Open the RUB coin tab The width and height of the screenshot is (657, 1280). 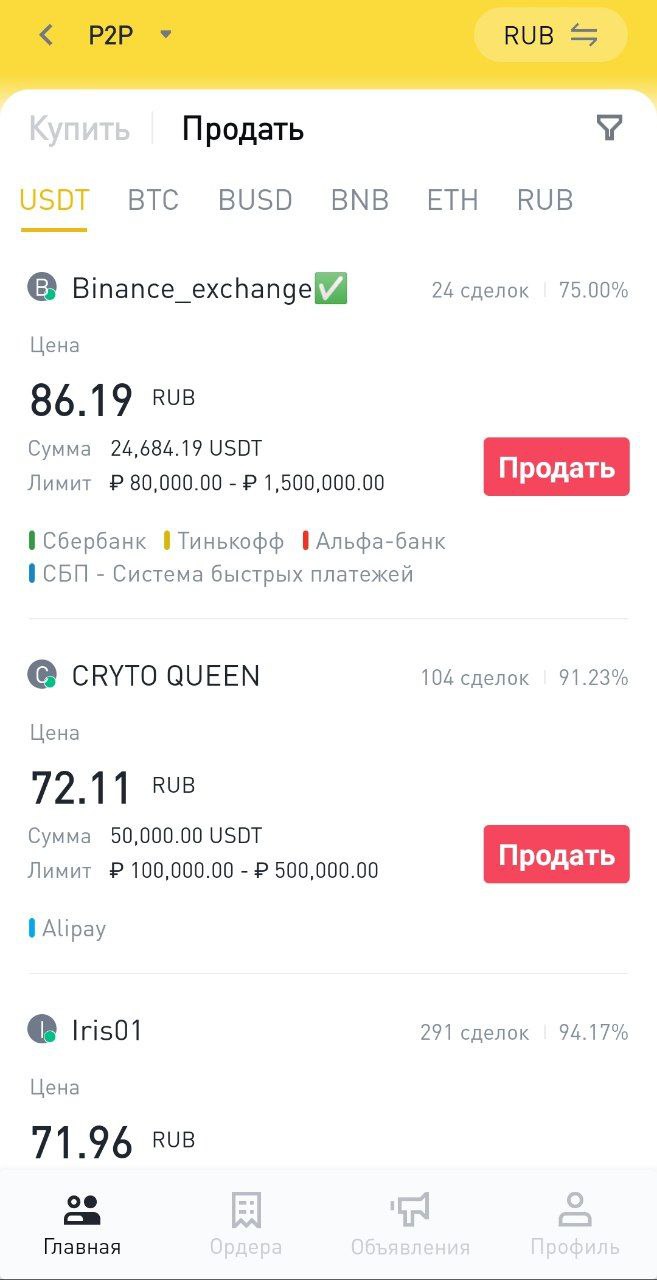pos(545,200)
